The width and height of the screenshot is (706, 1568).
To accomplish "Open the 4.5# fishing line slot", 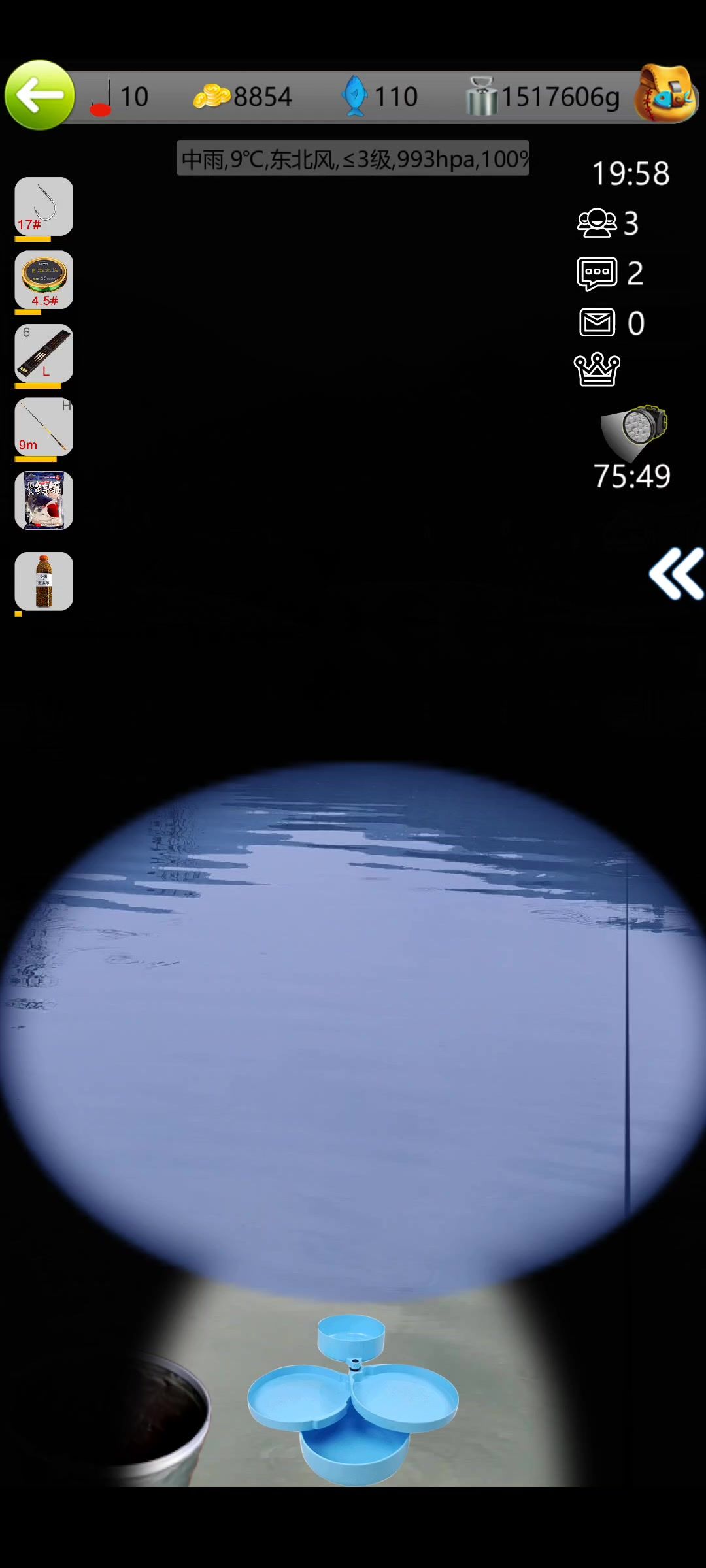I will point(44,280).
